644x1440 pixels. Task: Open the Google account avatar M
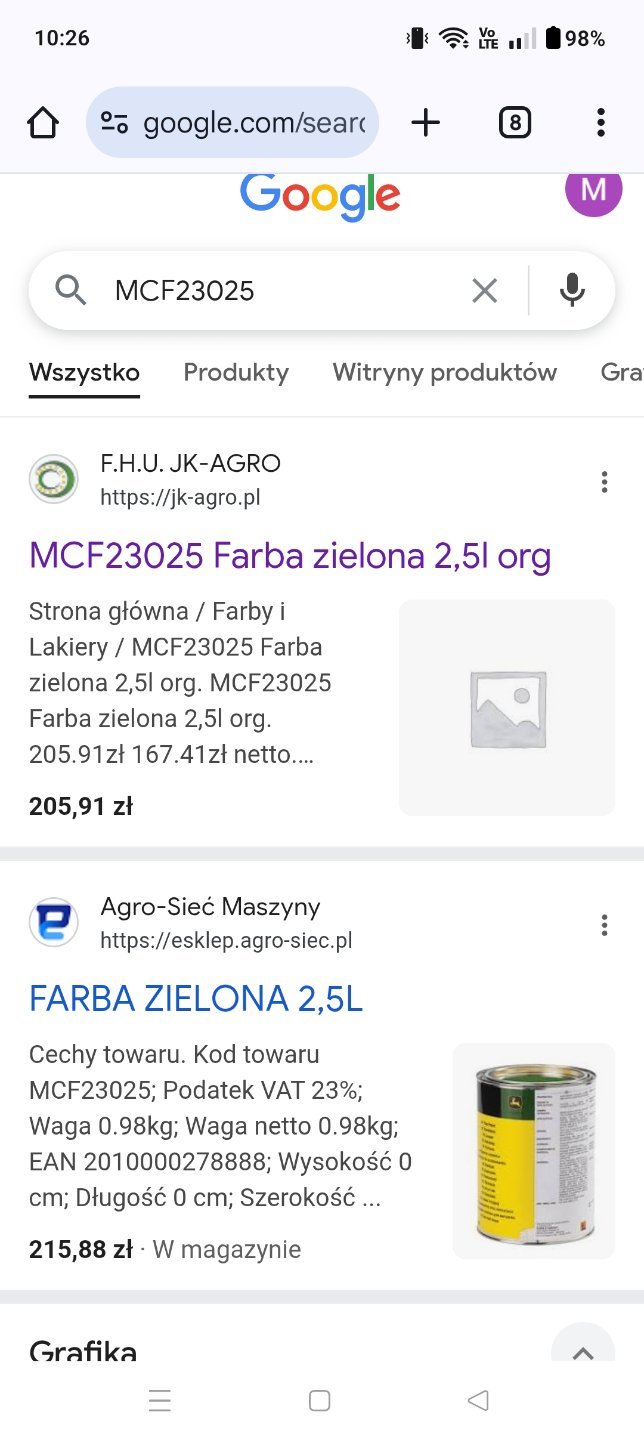(593, 192)
